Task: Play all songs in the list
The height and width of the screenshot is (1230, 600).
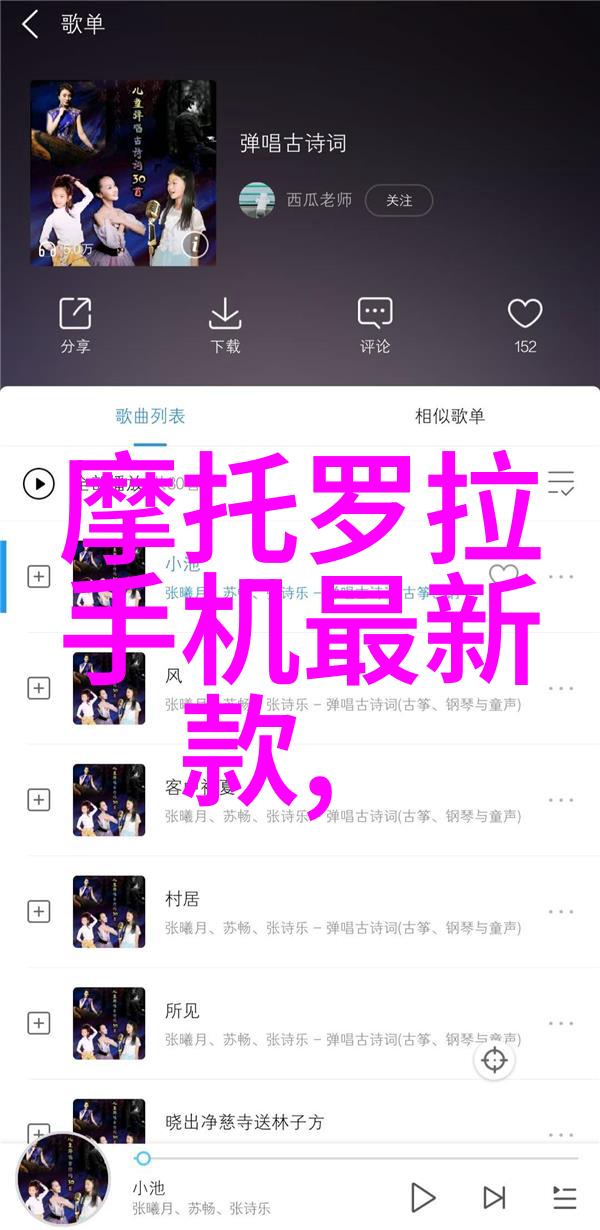Action: (39, 485)
